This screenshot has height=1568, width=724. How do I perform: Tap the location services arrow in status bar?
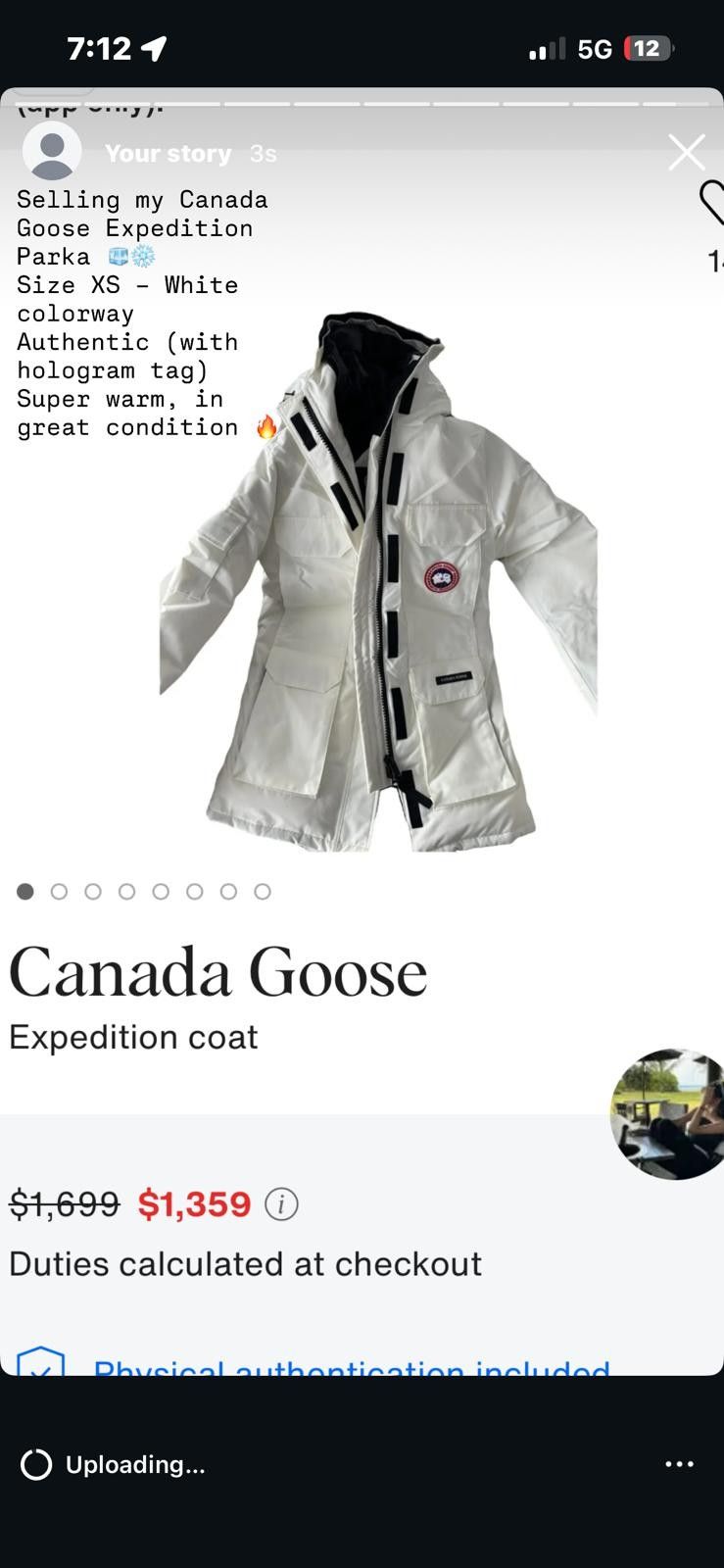pos(154,47)
